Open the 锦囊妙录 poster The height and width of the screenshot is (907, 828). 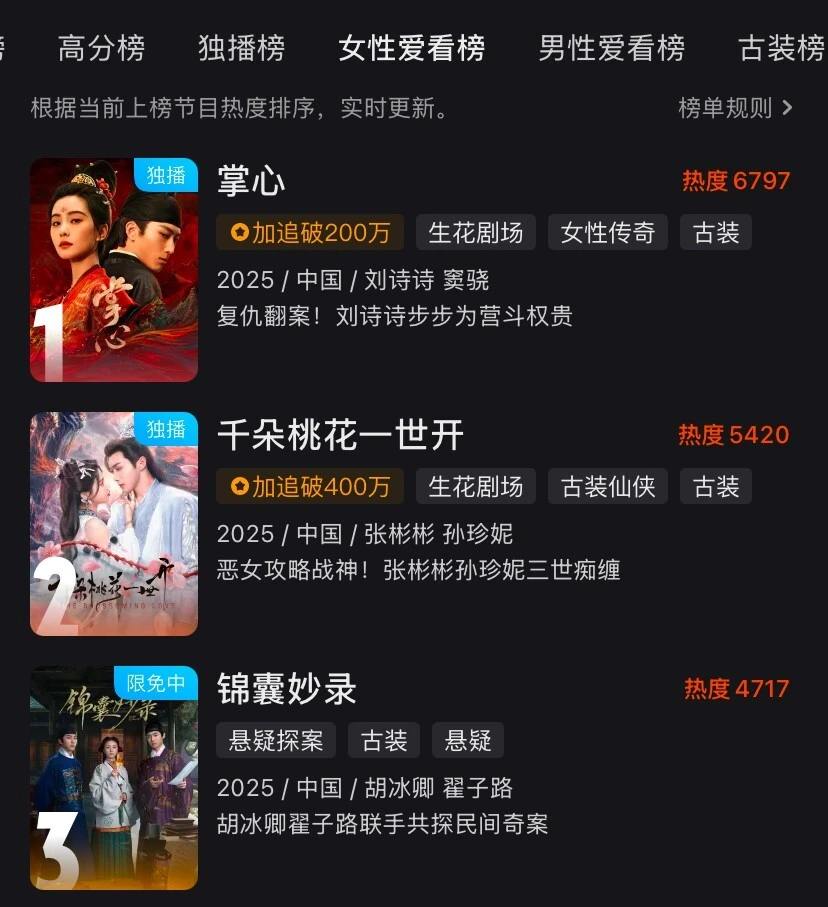114,778
